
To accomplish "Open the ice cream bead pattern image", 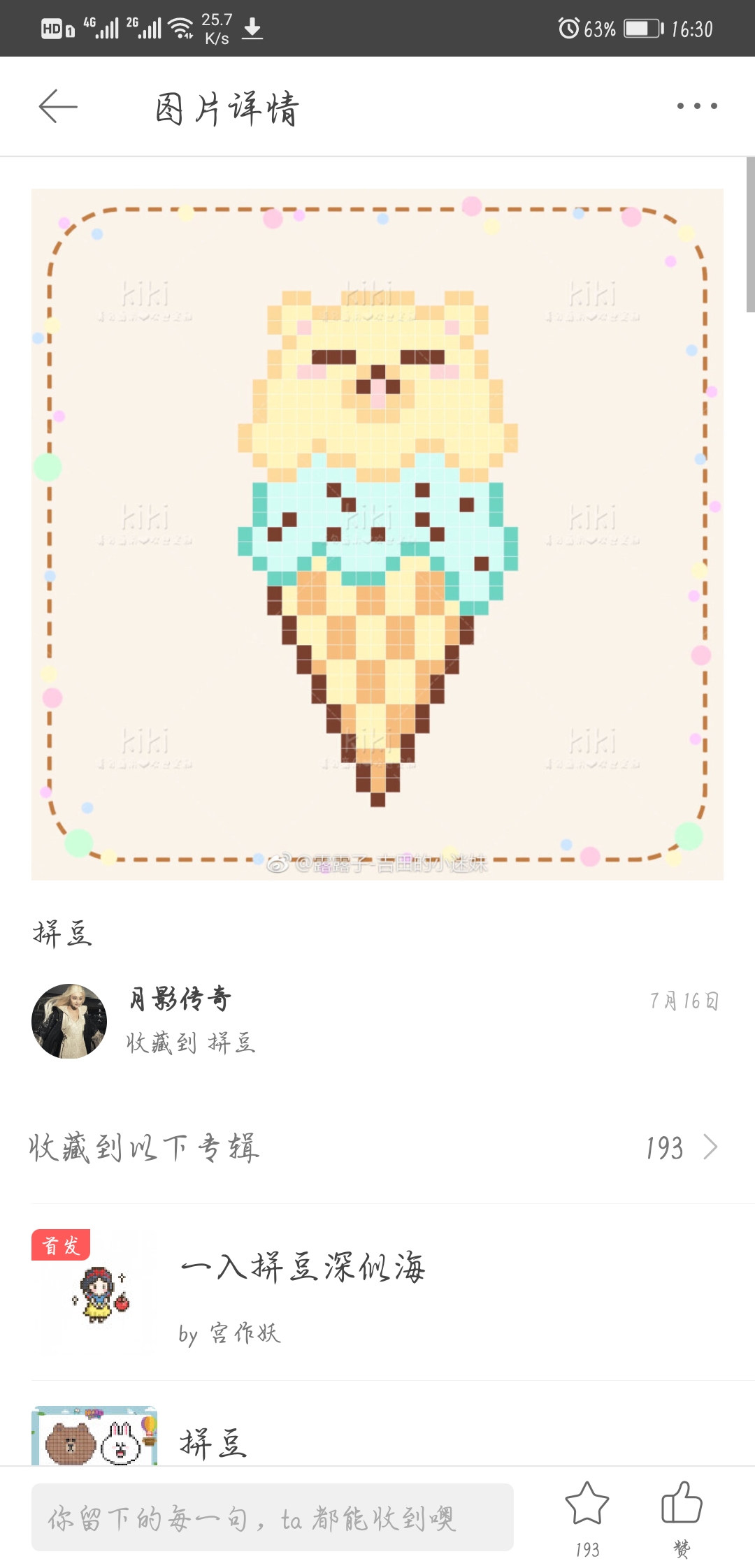I will [377, 534].
